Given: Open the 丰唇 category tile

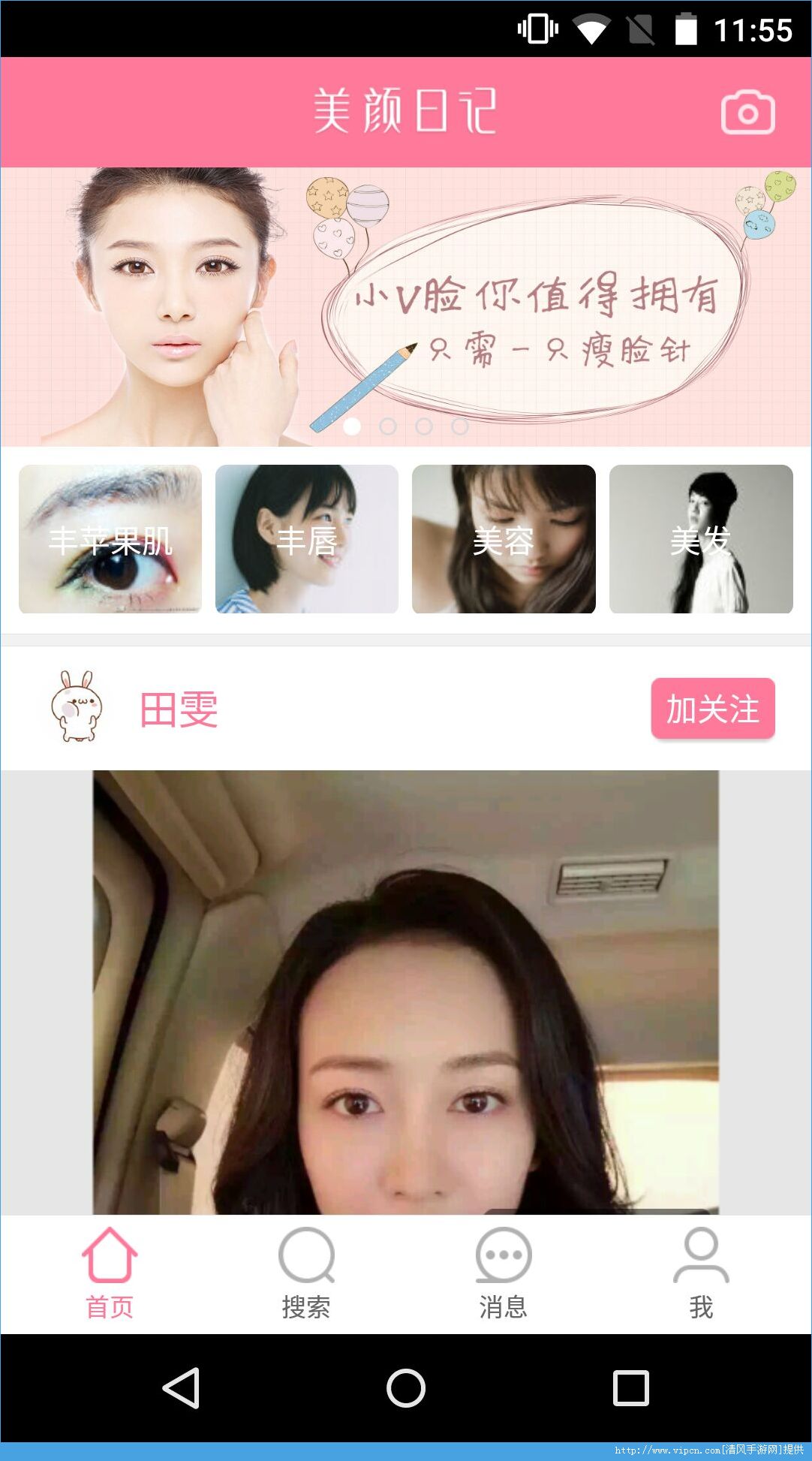Looking at the screenshot, I should click(307, 539).
